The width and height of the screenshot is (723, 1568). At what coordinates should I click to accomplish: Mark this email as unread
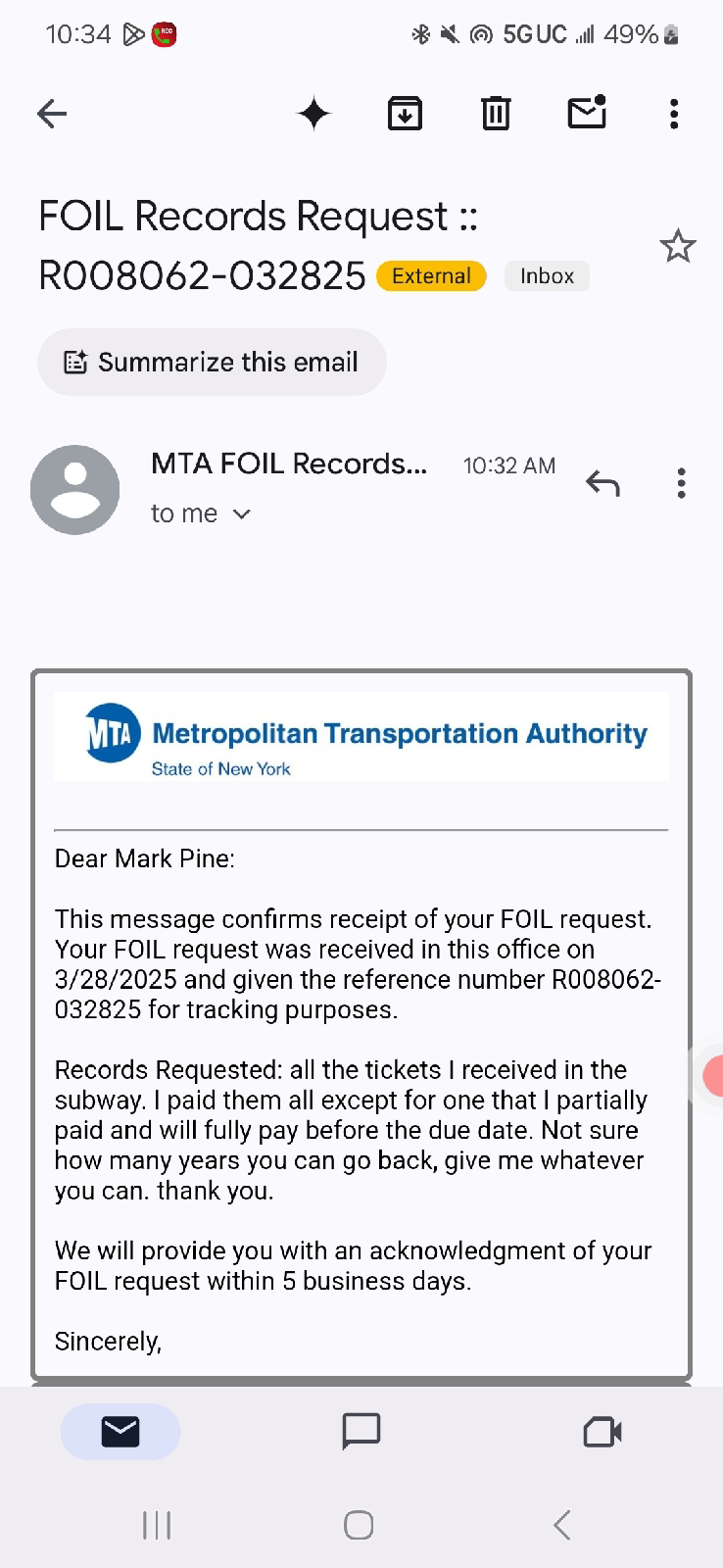pos(587,113)
